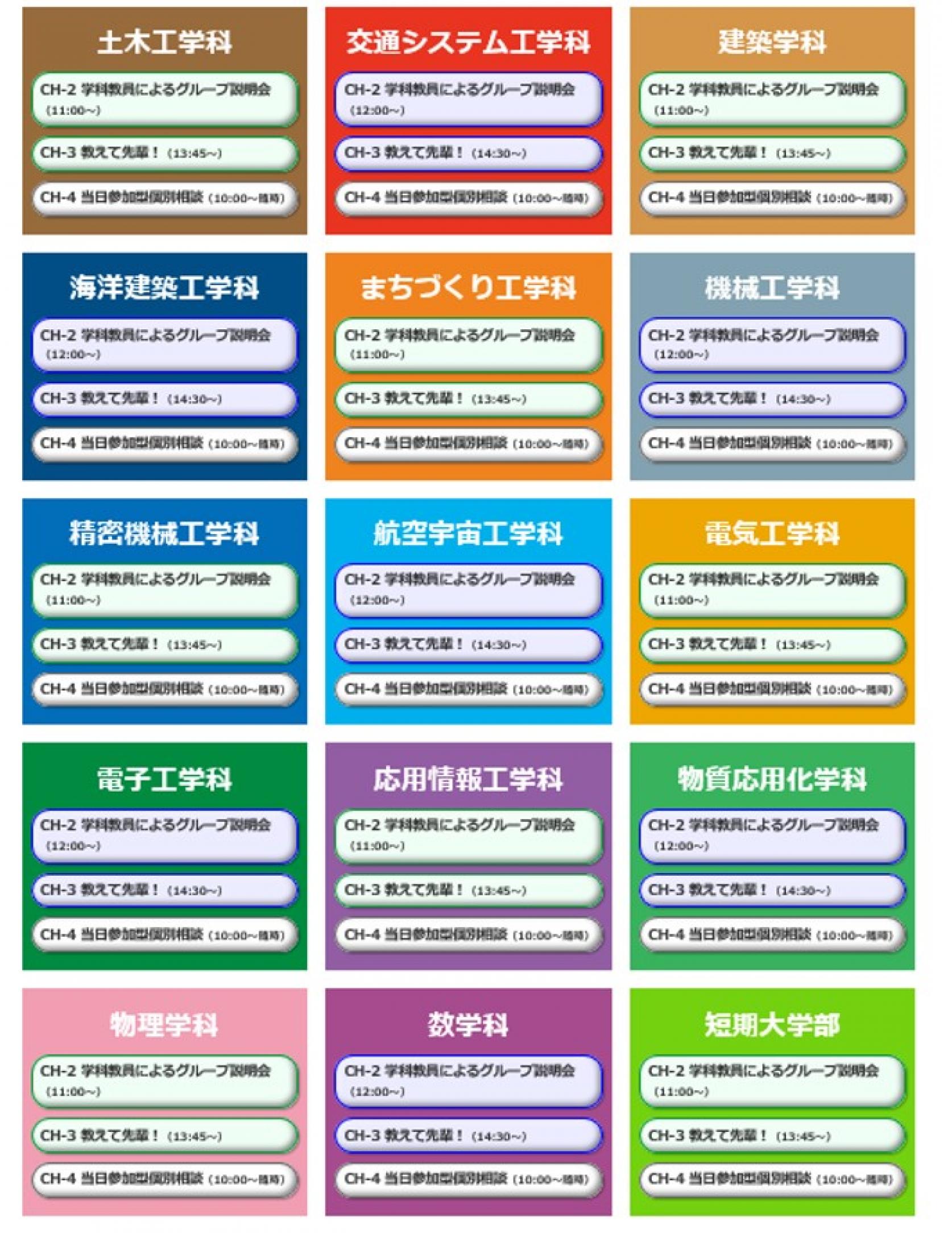Tap CH-2 group session under 物理学科

point(165,1081)
